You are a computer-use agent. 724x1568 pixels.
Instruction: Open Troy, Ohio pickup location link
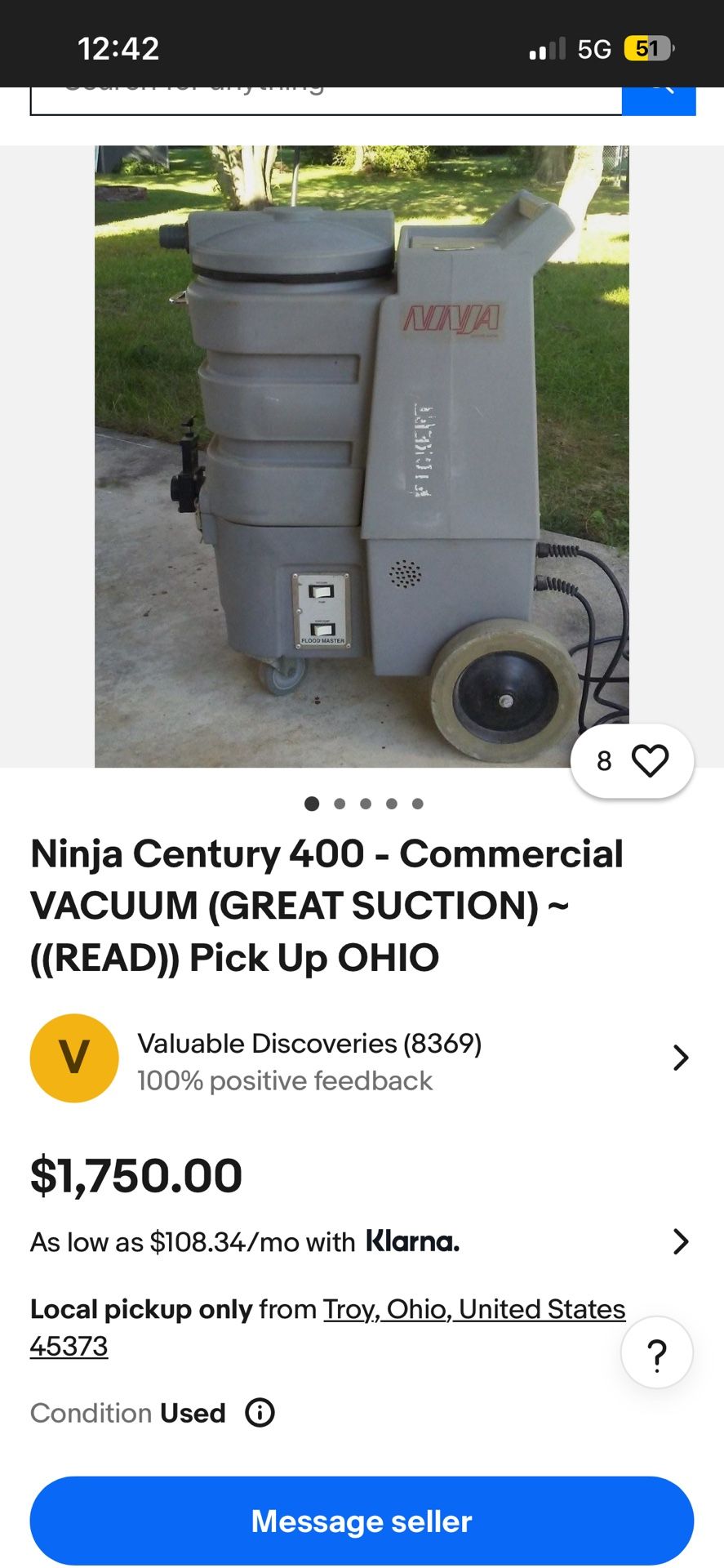pos(473,1309)
